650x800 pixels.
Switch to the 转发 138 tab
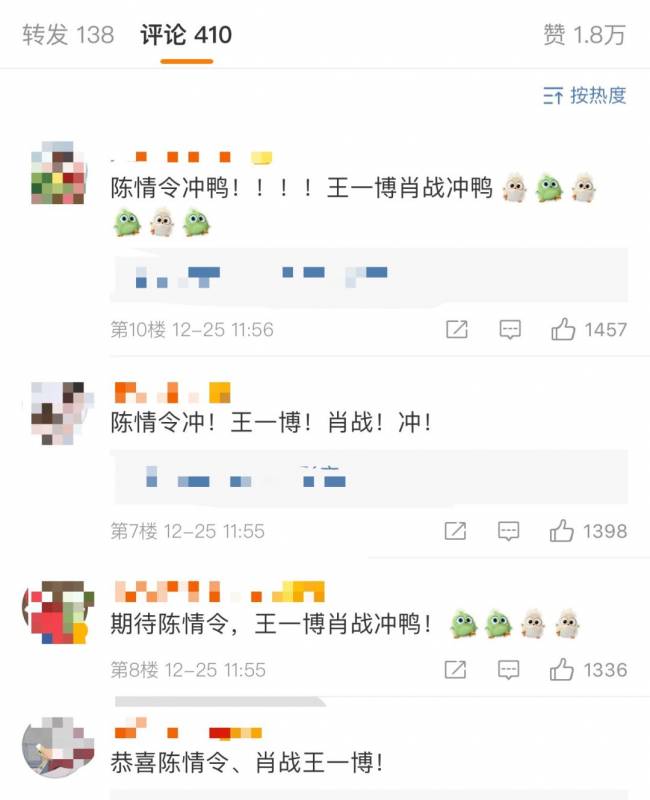click(68, 36)
